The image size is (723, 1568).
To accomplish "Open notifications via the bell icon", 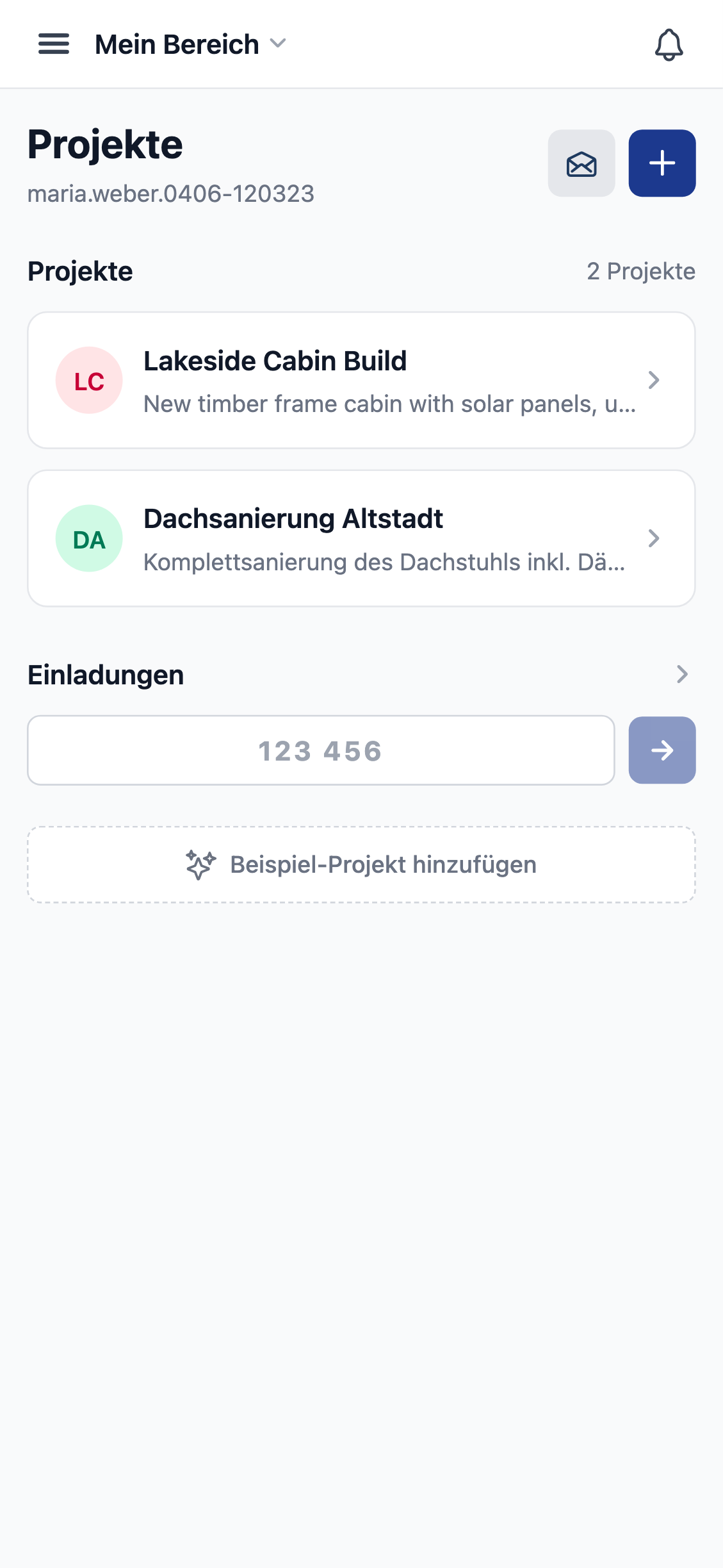I will click(670, 45).
